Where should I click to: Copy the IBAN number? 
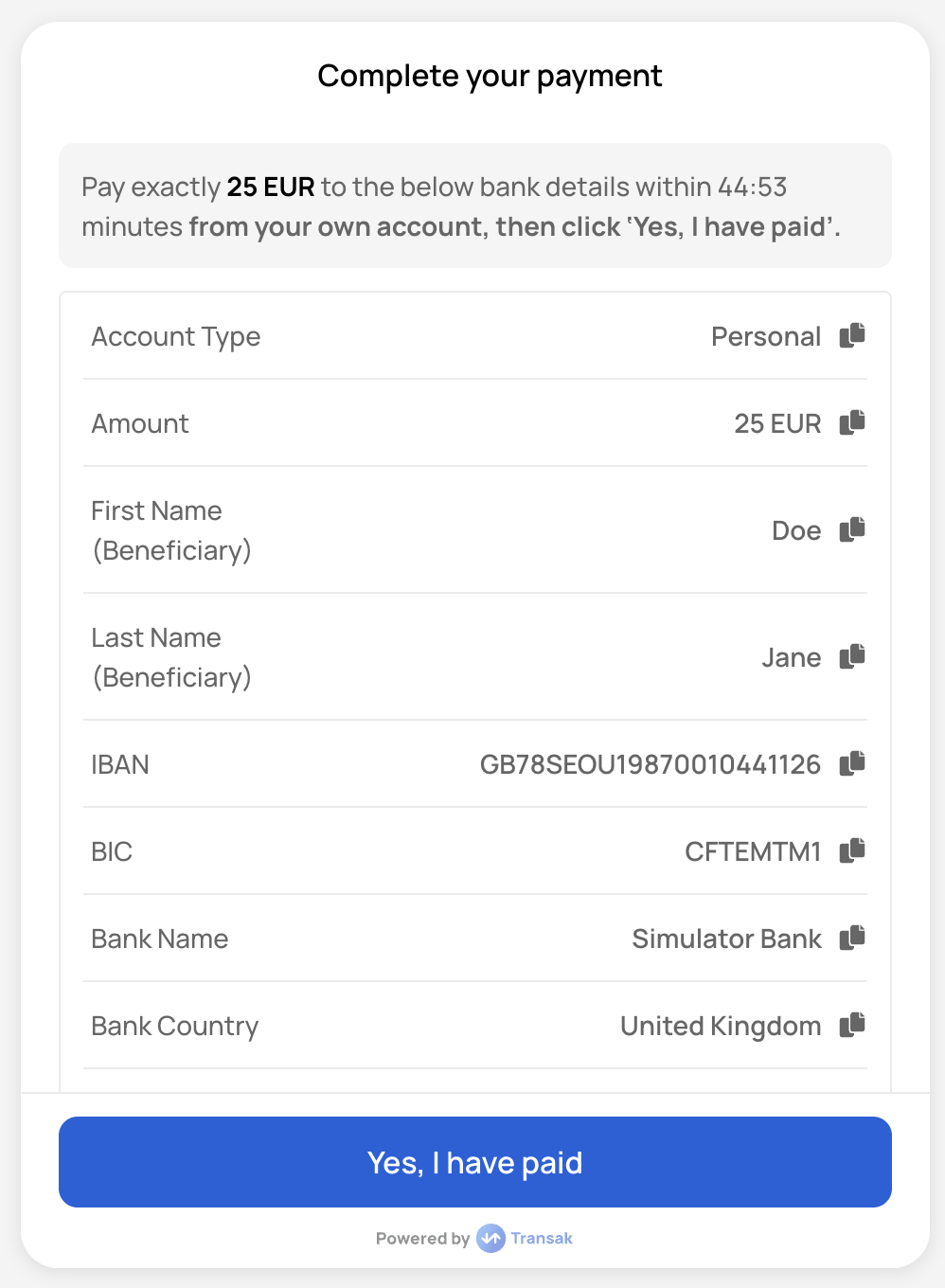point(852,764)
